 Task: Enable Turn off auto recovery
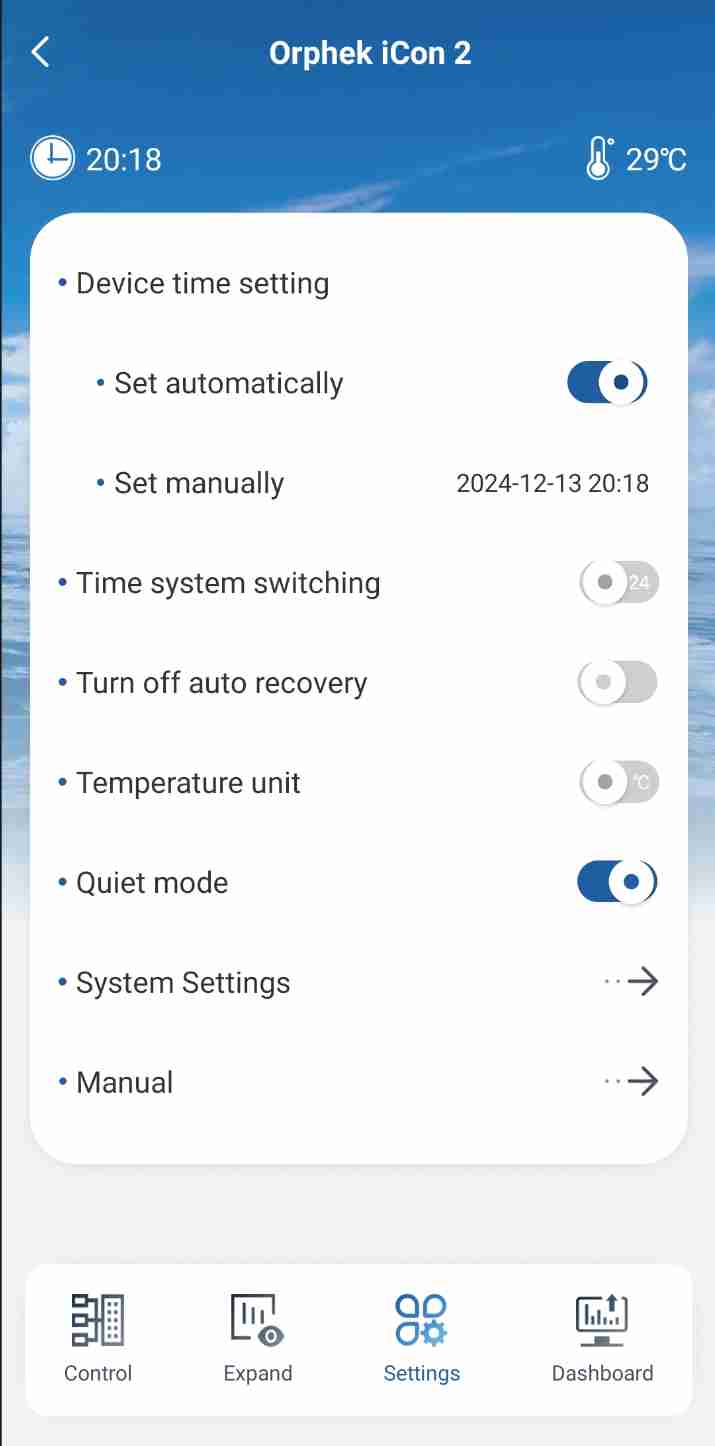[618, 682]
